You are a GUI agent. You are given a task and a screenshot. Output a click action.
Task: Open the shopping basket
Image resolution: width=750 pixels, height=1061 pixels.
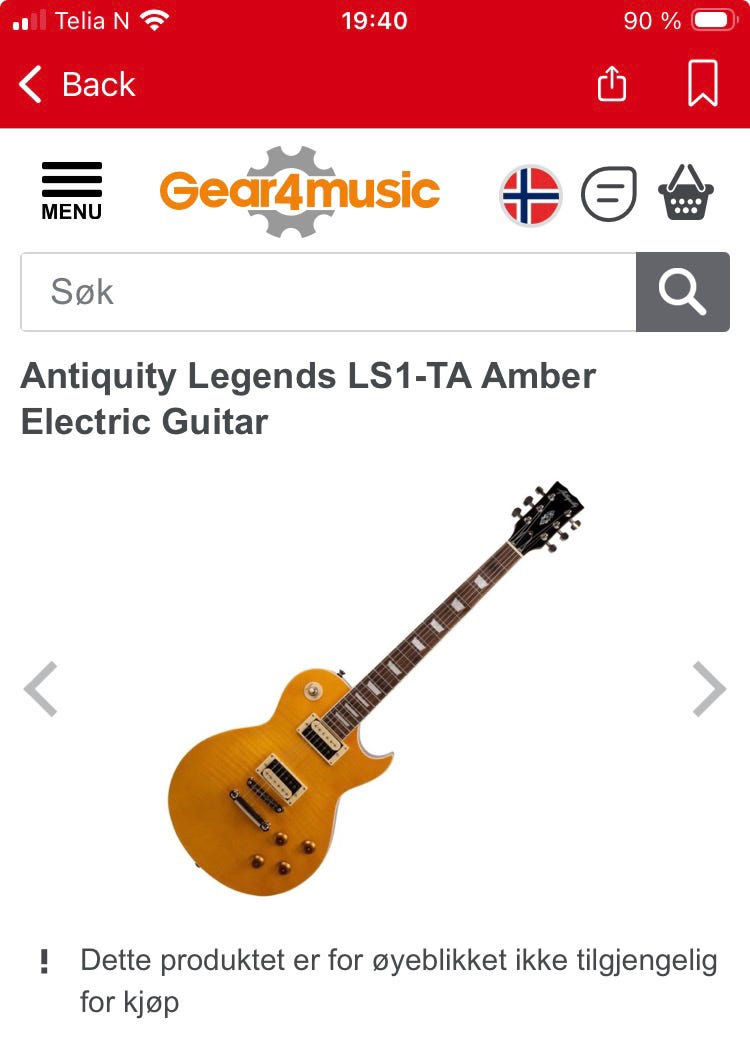(685, 192)
